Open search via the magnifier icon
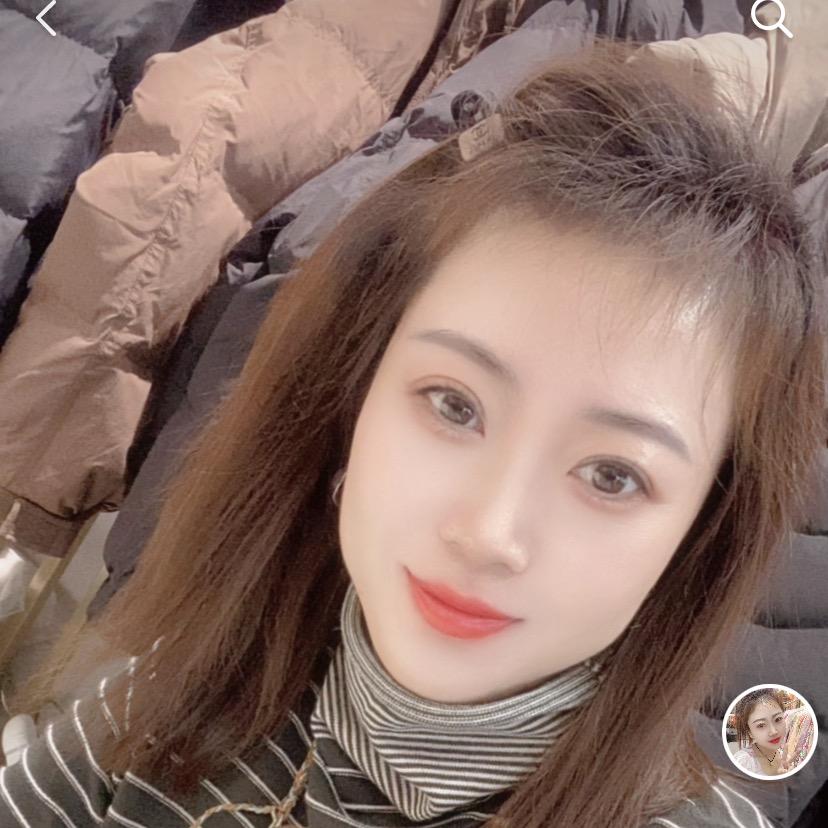The width and height of the screenshot is (828, 828). tap(770, 17)
